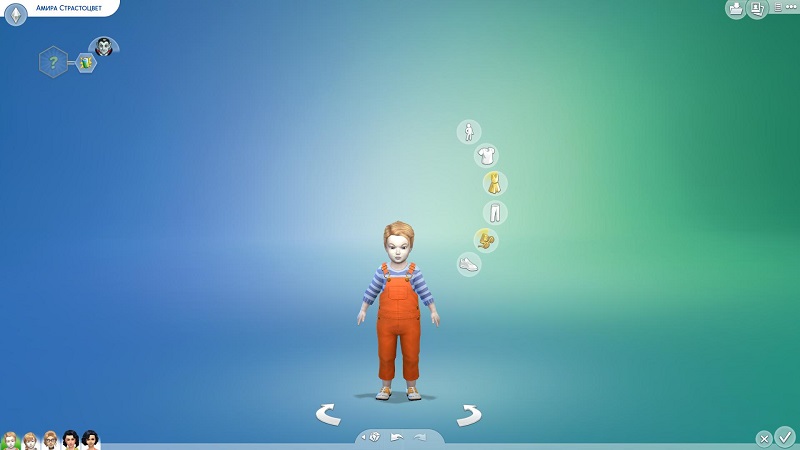Select the bottoms pants category
Viewport: 800px width, 450px height.
click(495, 212)
